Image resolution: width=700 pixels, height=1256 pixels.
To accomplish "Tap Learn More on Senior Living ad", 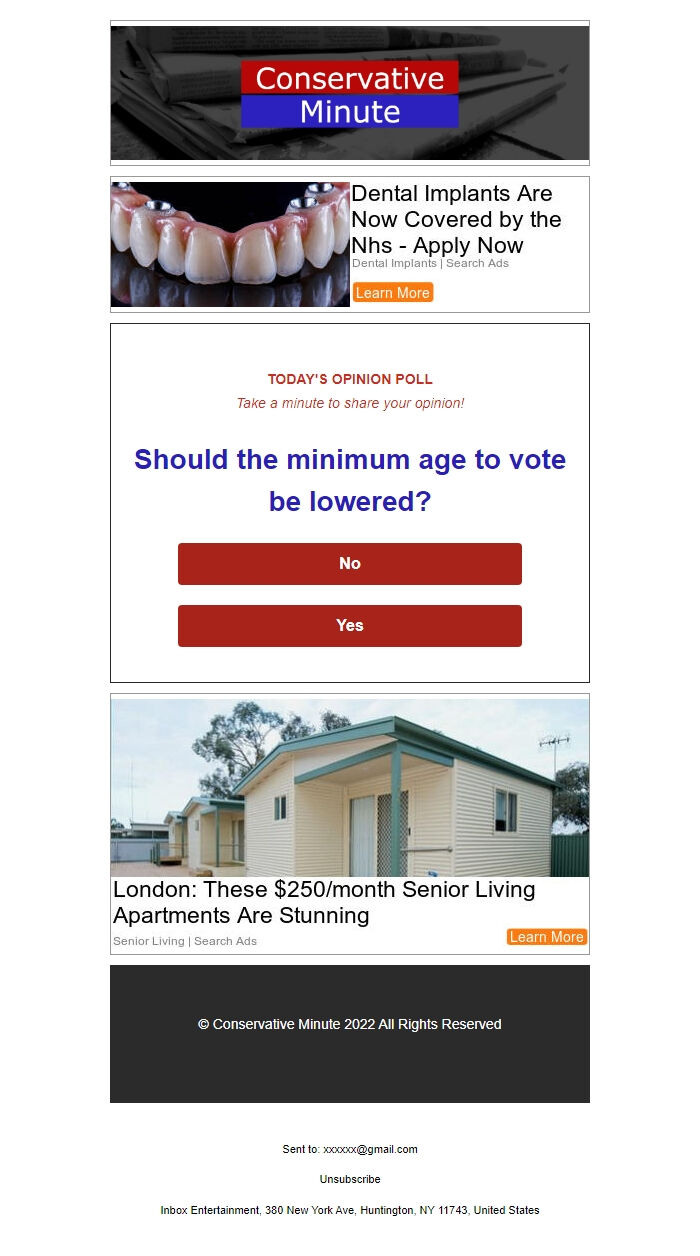I will tap(546, 937).
